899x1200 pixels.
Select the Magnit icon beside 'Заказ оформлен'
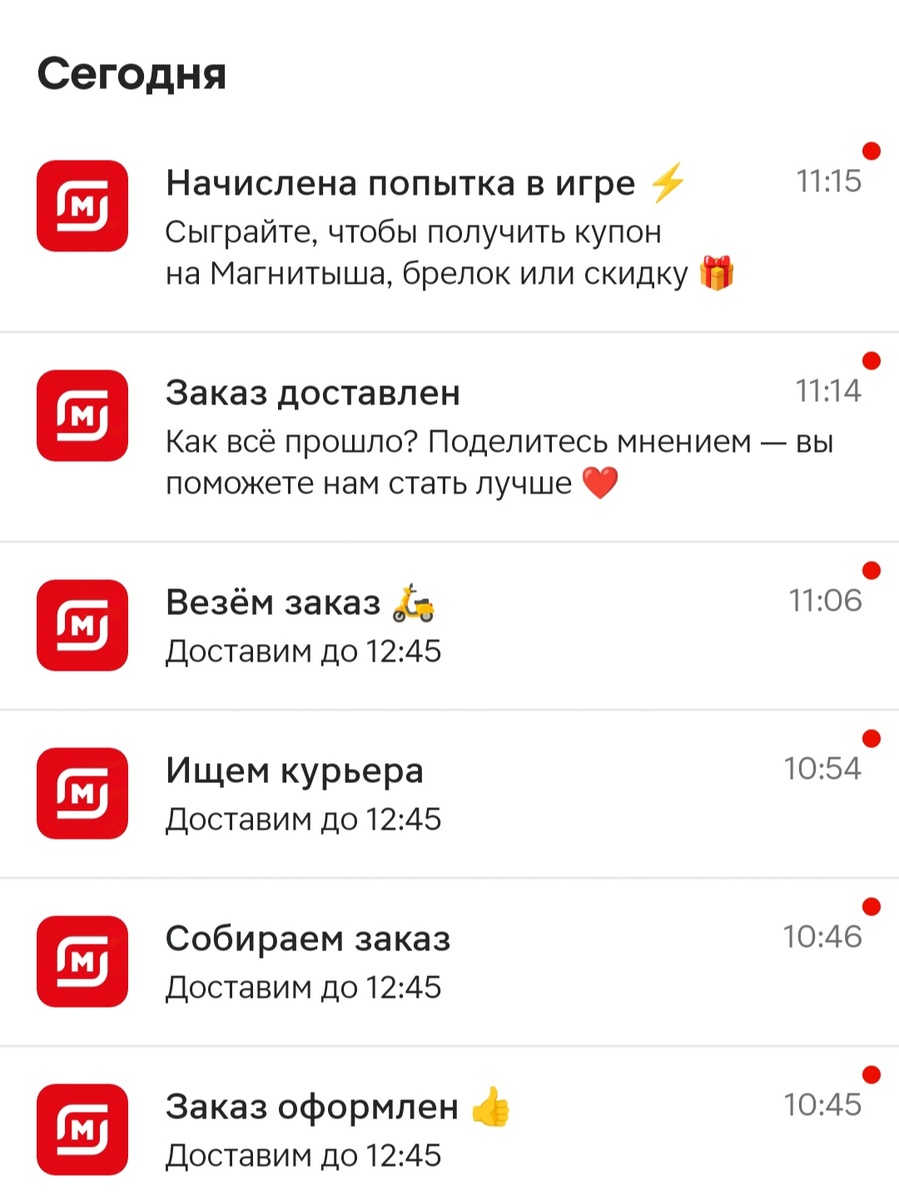tap(82, 1129)
